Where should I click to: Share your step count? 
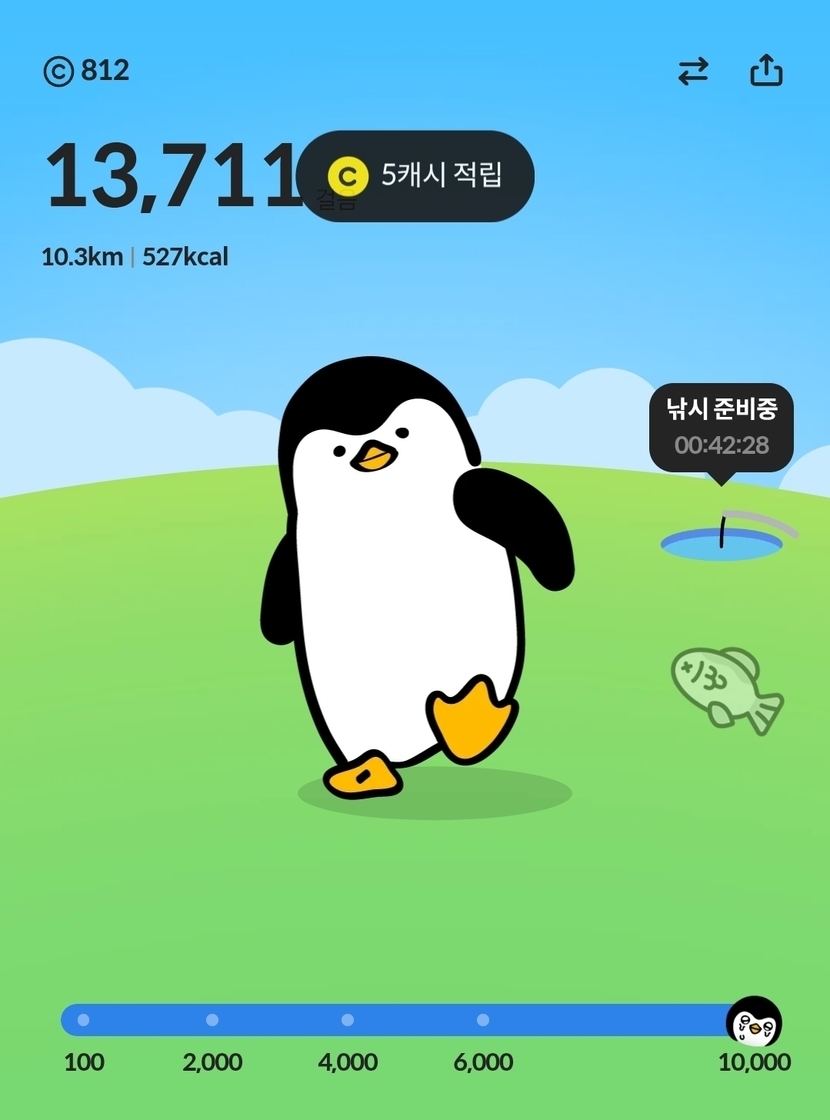click(x=766, y=71)
